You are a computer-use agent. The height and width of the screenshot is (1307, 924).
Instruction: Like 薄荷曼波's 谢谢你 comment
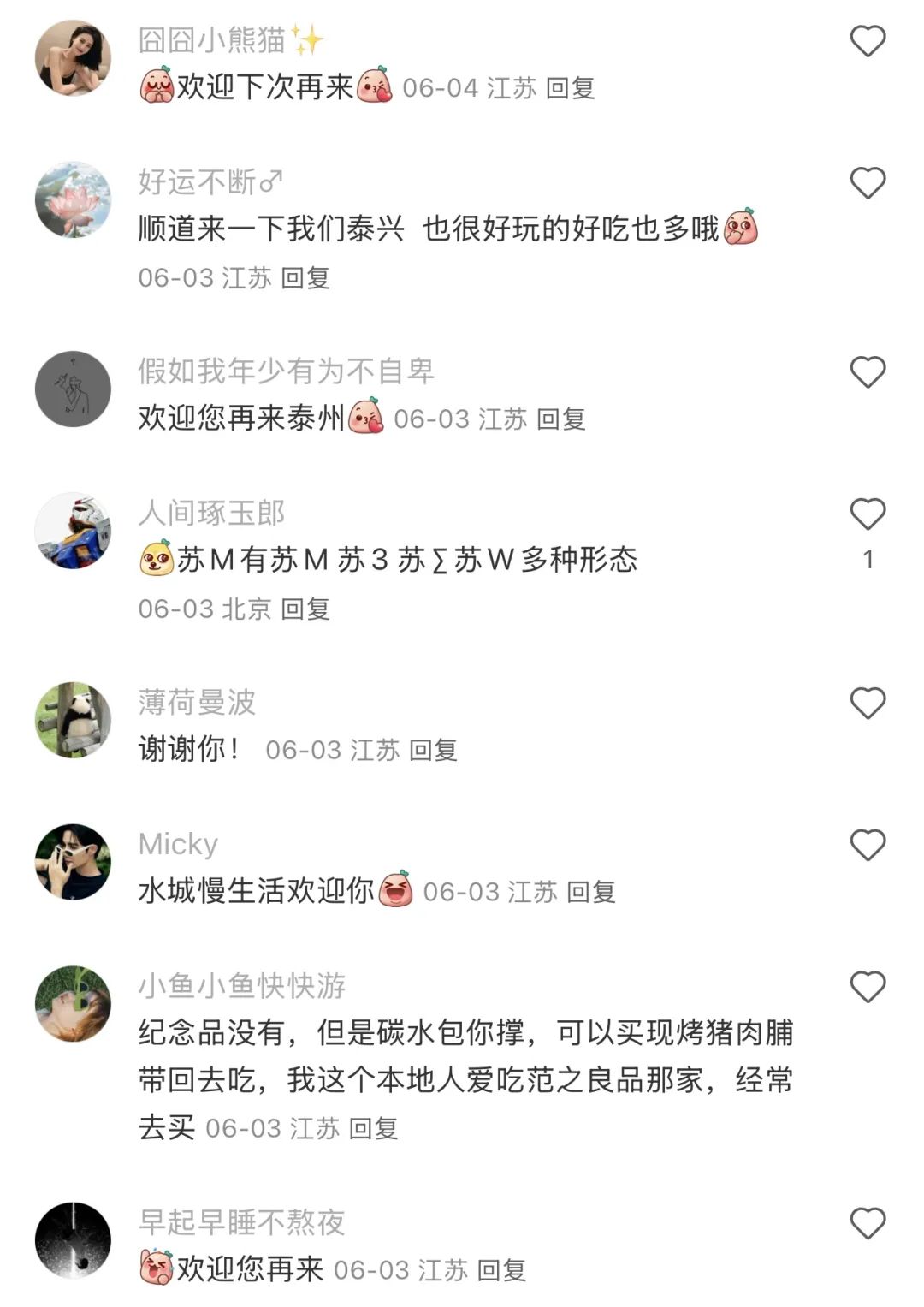(x=868, y=704)
